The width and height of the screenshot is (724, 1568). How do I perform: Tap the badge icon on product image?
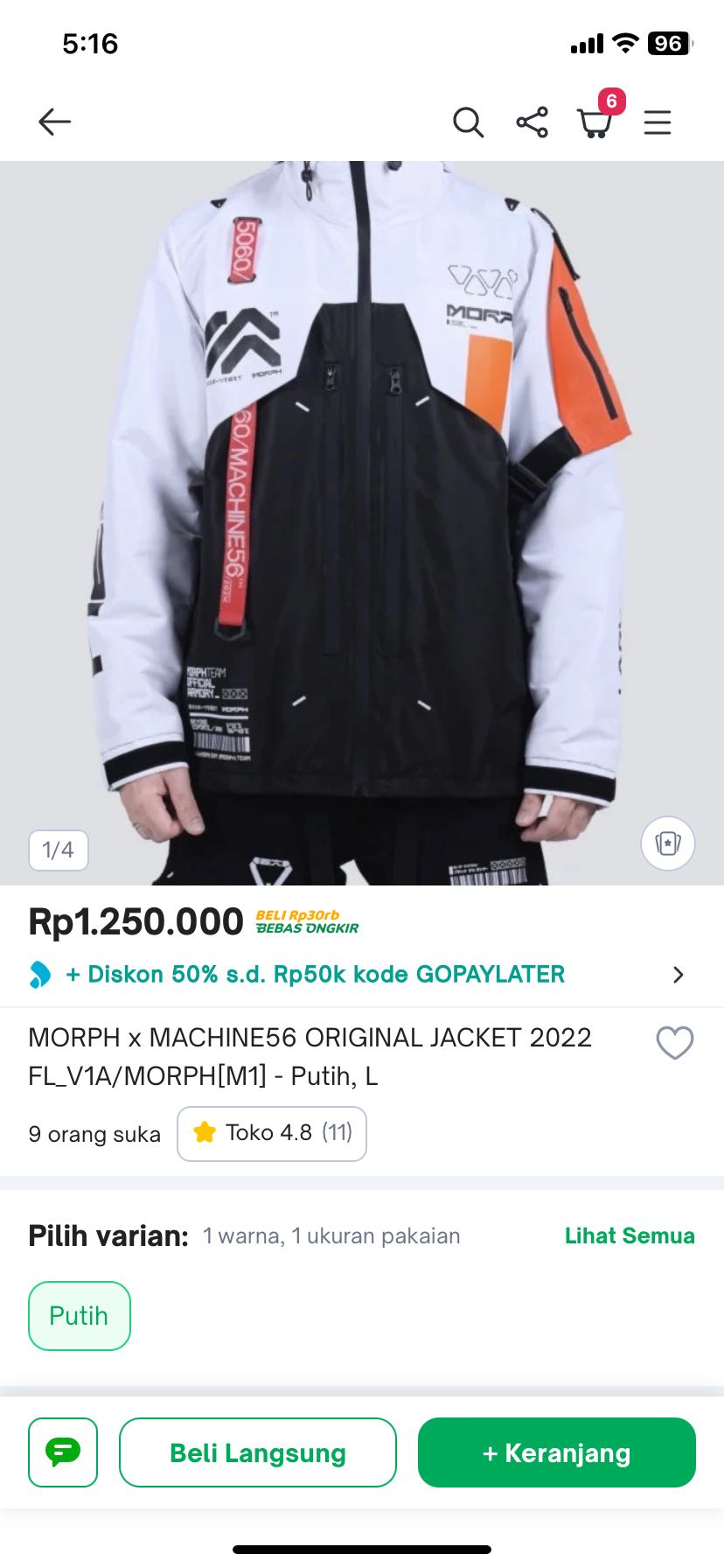point(668,843)
